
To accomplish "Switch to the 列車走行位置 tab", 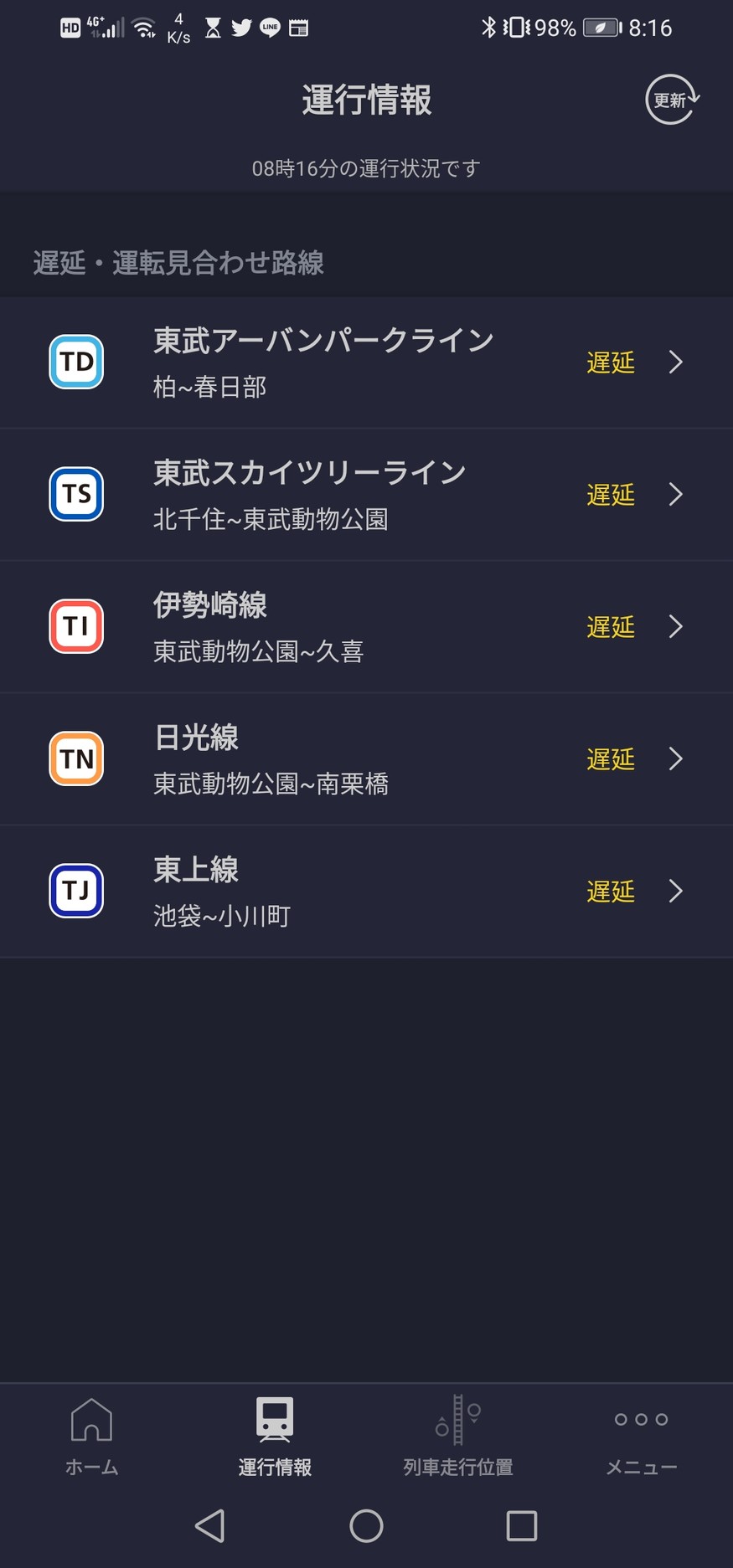I will (x=457, y=1436).
